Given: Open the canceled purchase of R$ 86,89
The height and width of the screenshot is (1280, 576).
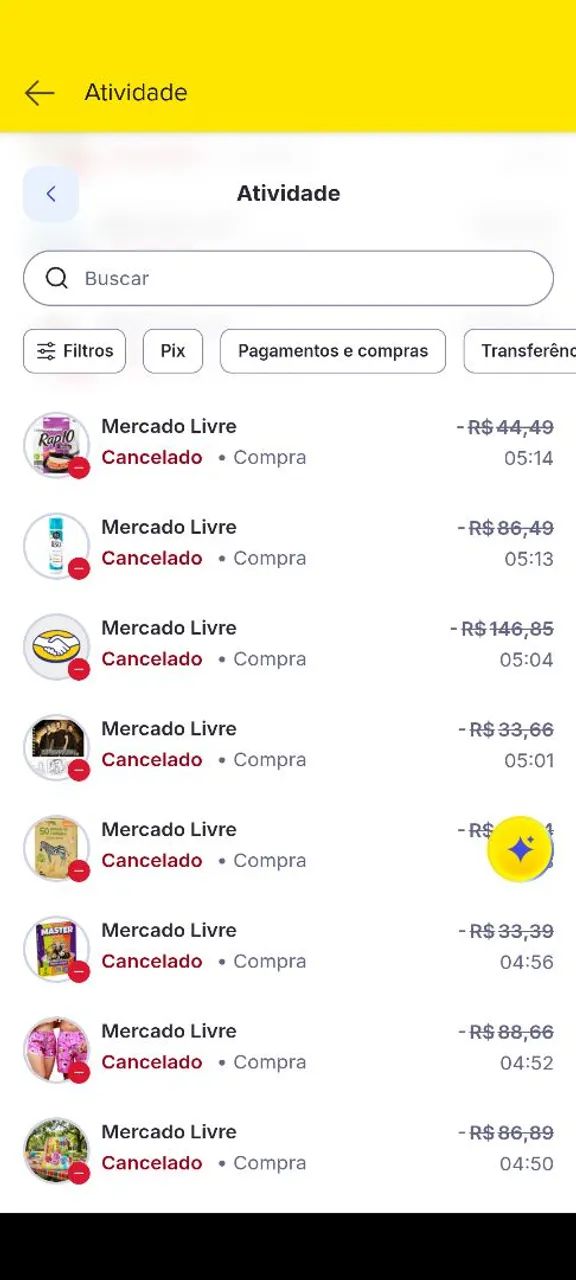Looking at the screenshot, I should pos(288,1148).
